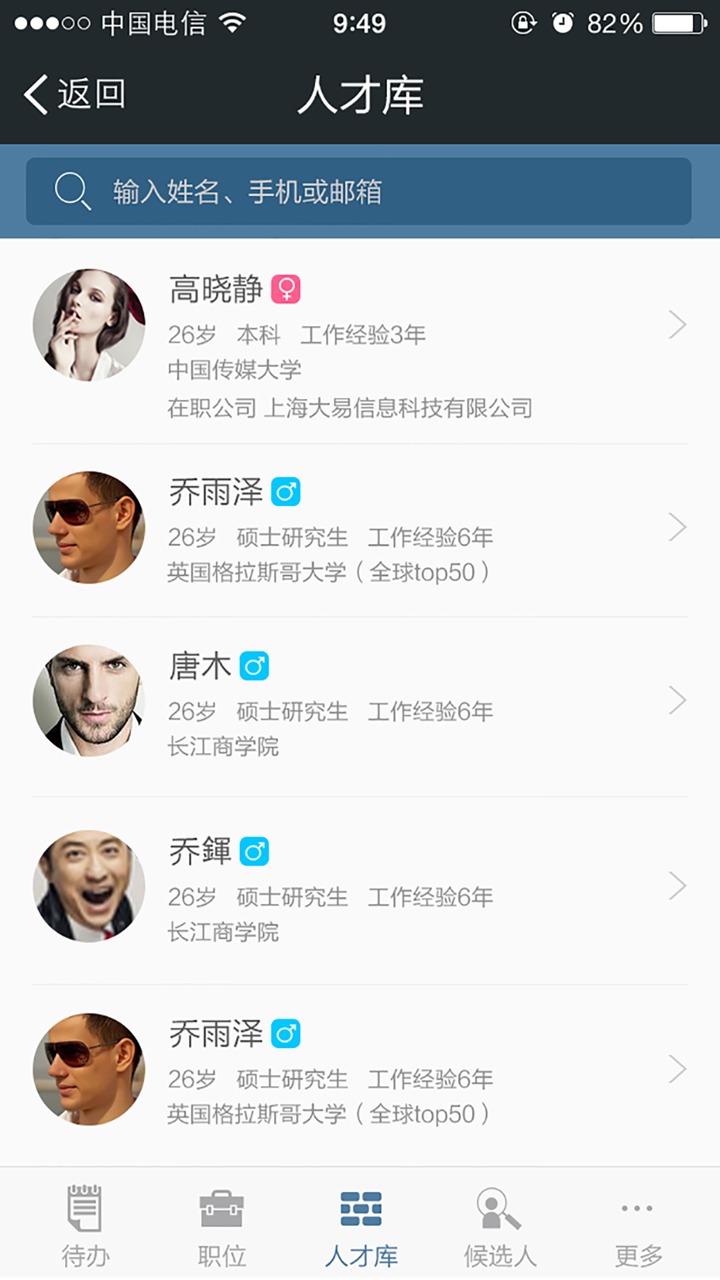Tap the chevron next to 乔鏵's record
The width and height of the screenshot is (720, 1280).
point(675,886)
